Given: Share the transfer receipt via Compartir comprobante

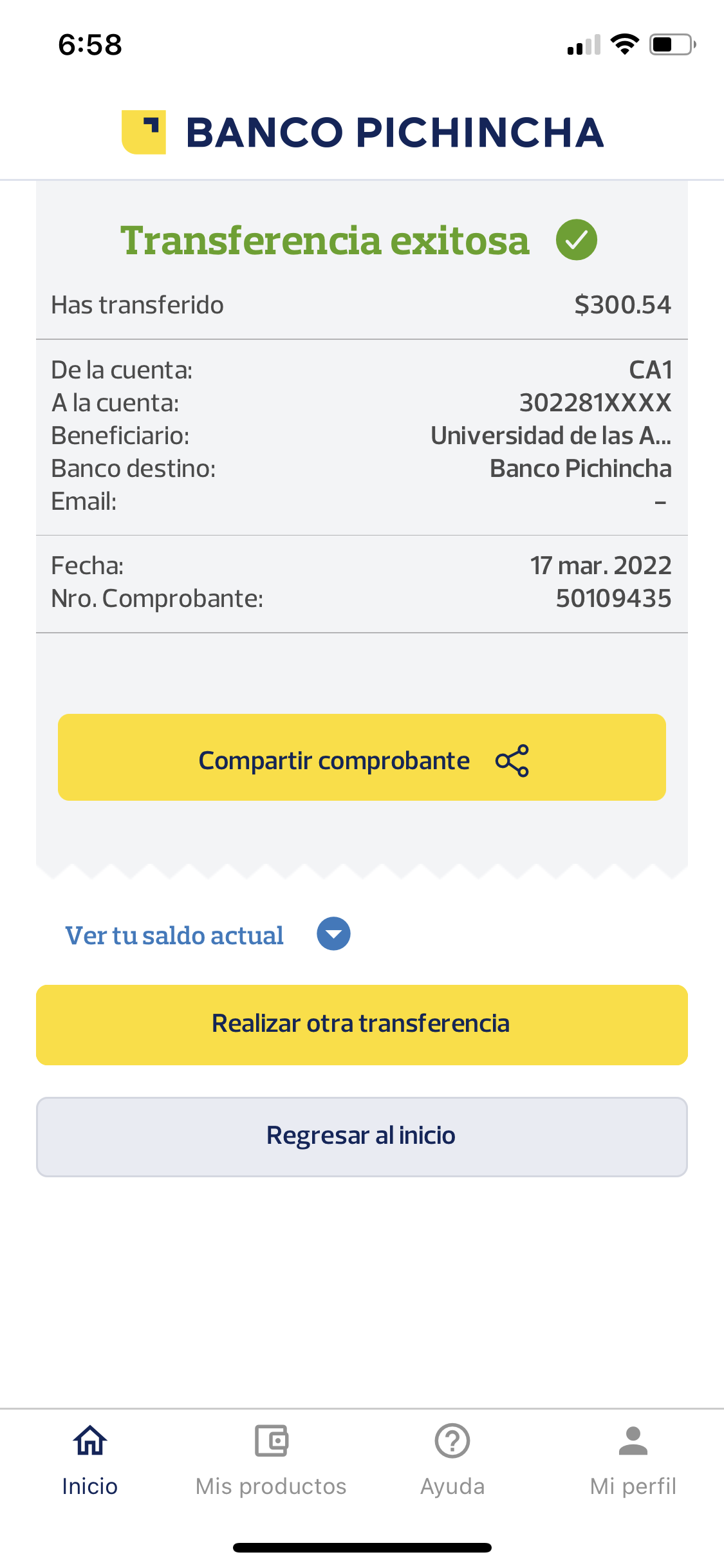Looking at the screenshot, I should pos(362,758).
